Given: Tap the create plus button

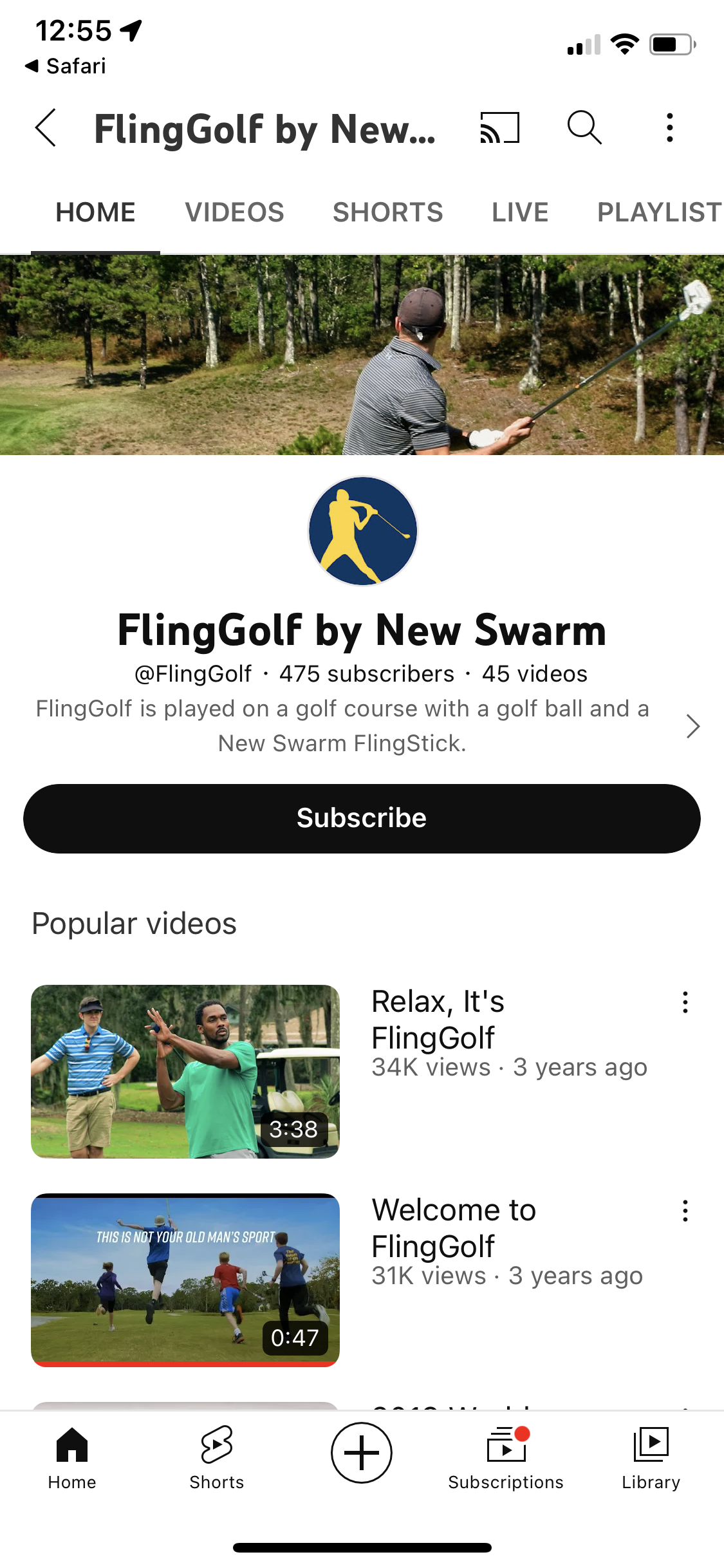Looking at the screenshot, I should pyautogui.click(x=362, y=1453).
